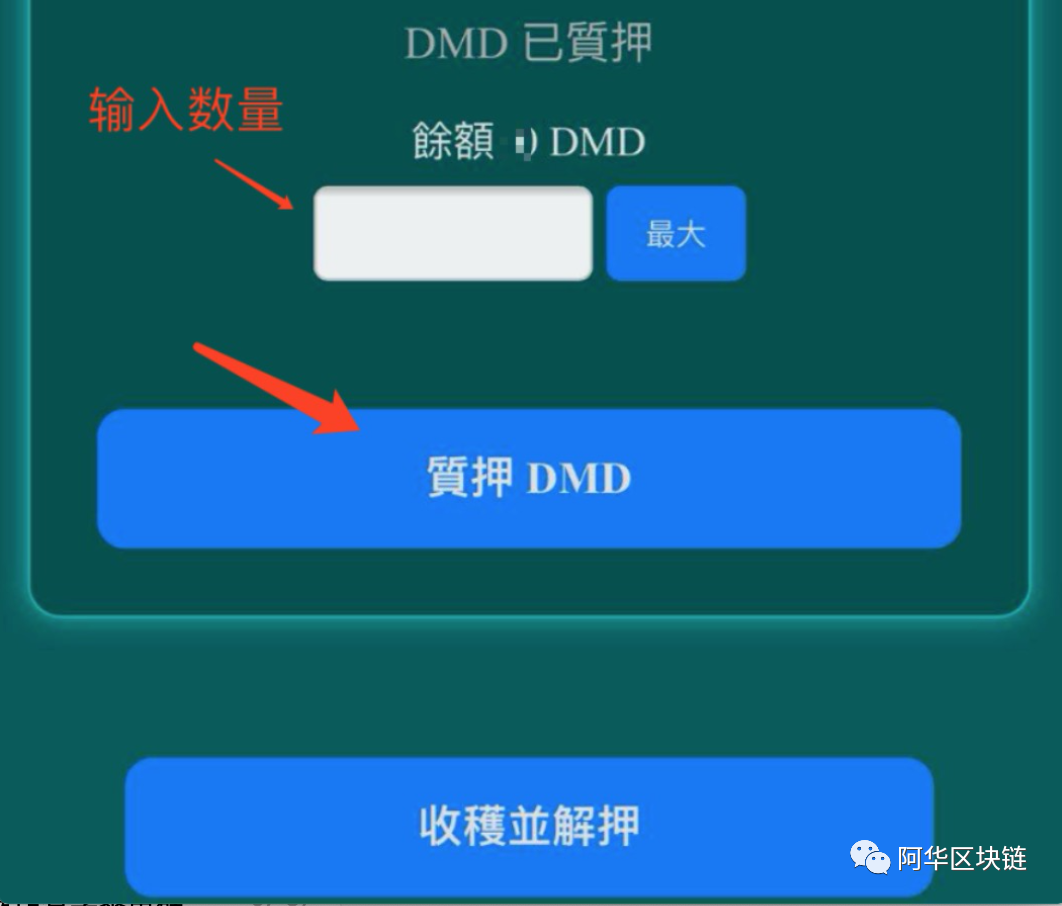Tap 收穫並解押 to harvest and unstake
Viewport: 1062px width, 906px height.
click(x=528, y=825)
